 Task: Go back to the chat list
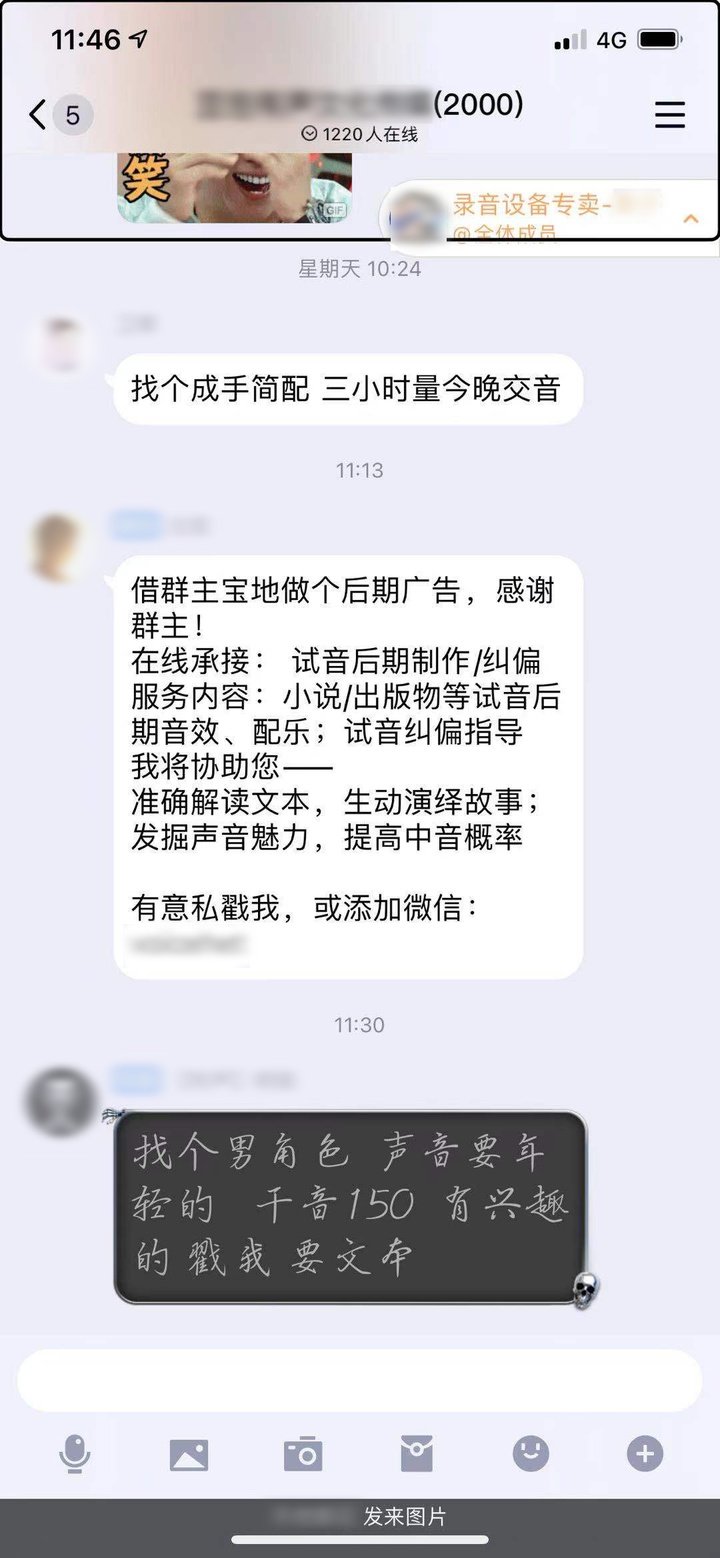(39, 115)
